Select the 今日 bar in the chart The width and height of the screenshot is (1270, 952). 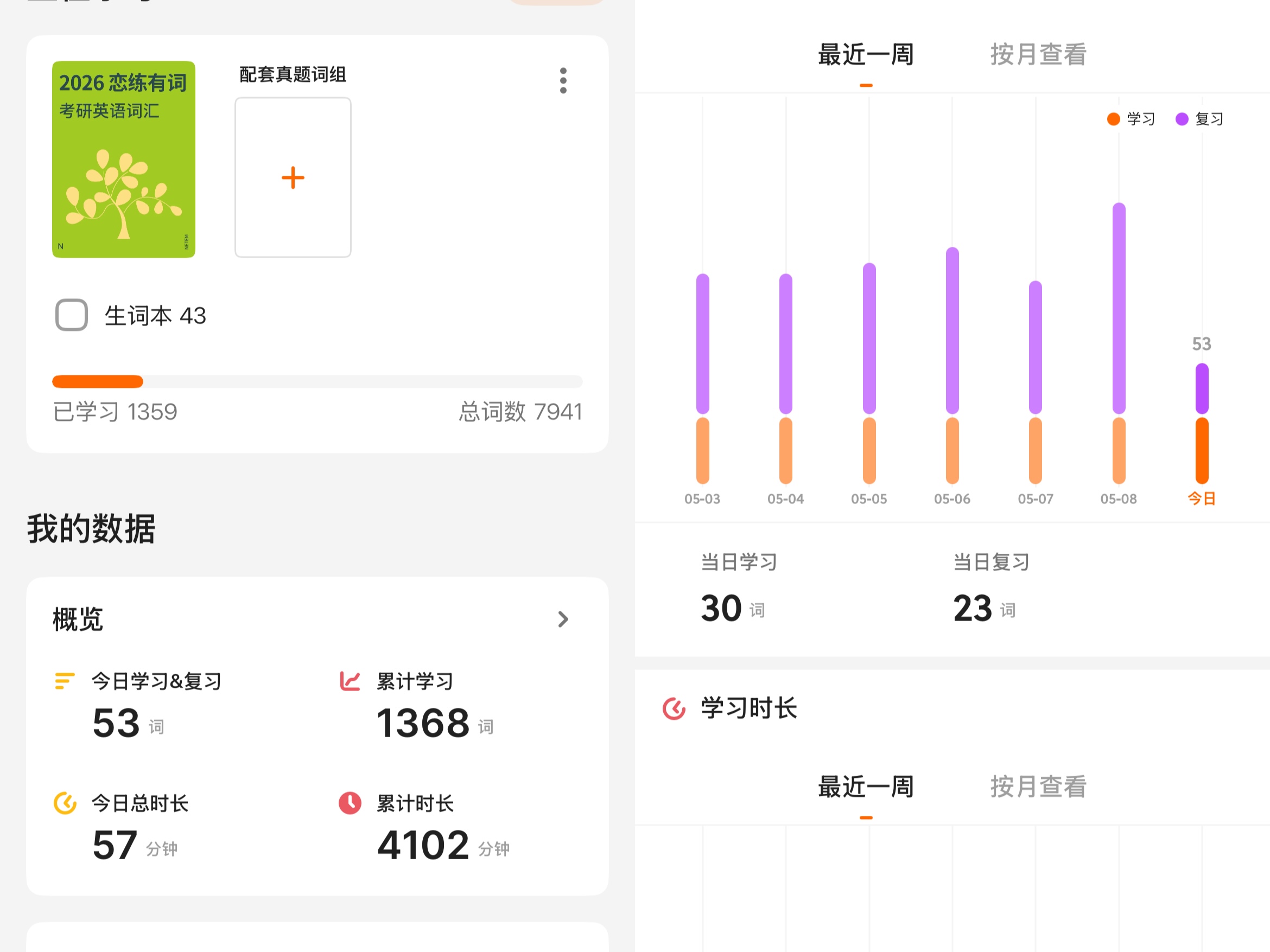[1202, 424]
